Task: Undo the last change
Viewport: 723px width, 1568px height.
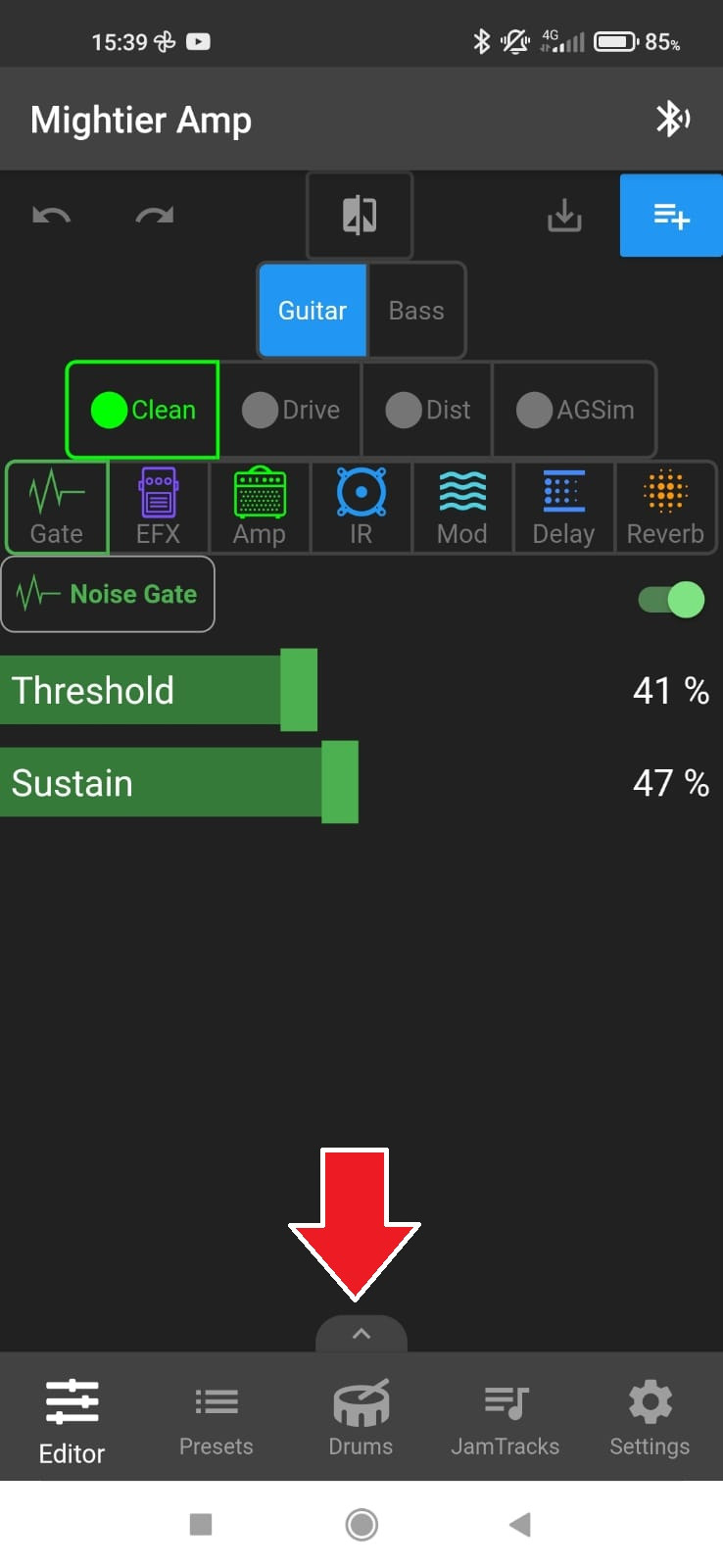Action: coord(51,216)
